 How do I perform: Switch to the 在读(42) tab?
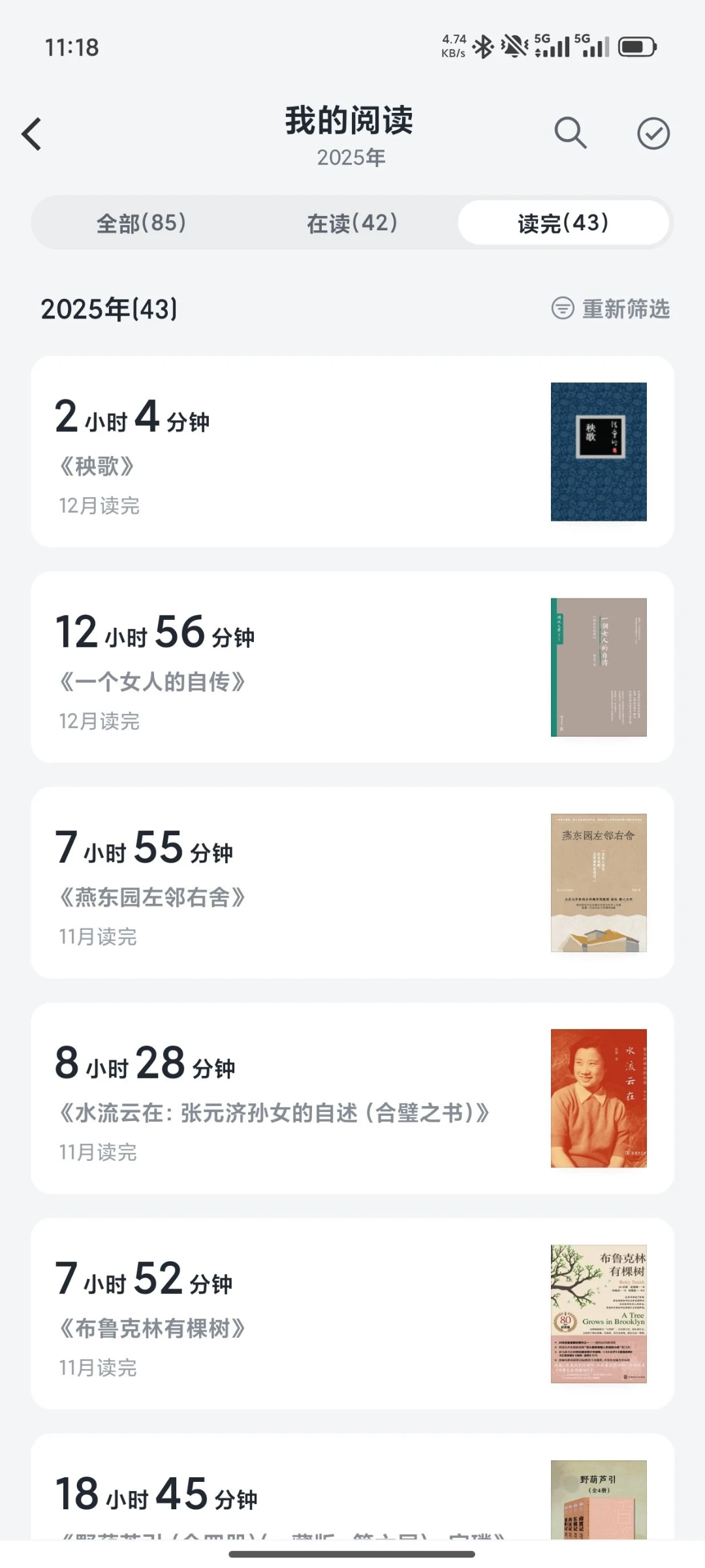coord(352,223)
